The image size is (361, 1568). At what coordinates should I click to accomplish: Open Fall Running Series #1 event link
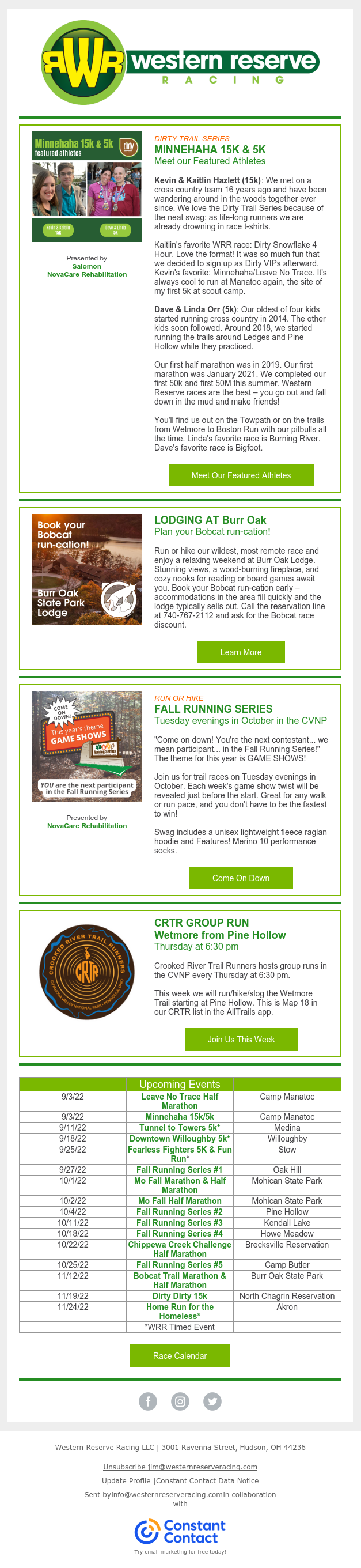(179, 1169)
